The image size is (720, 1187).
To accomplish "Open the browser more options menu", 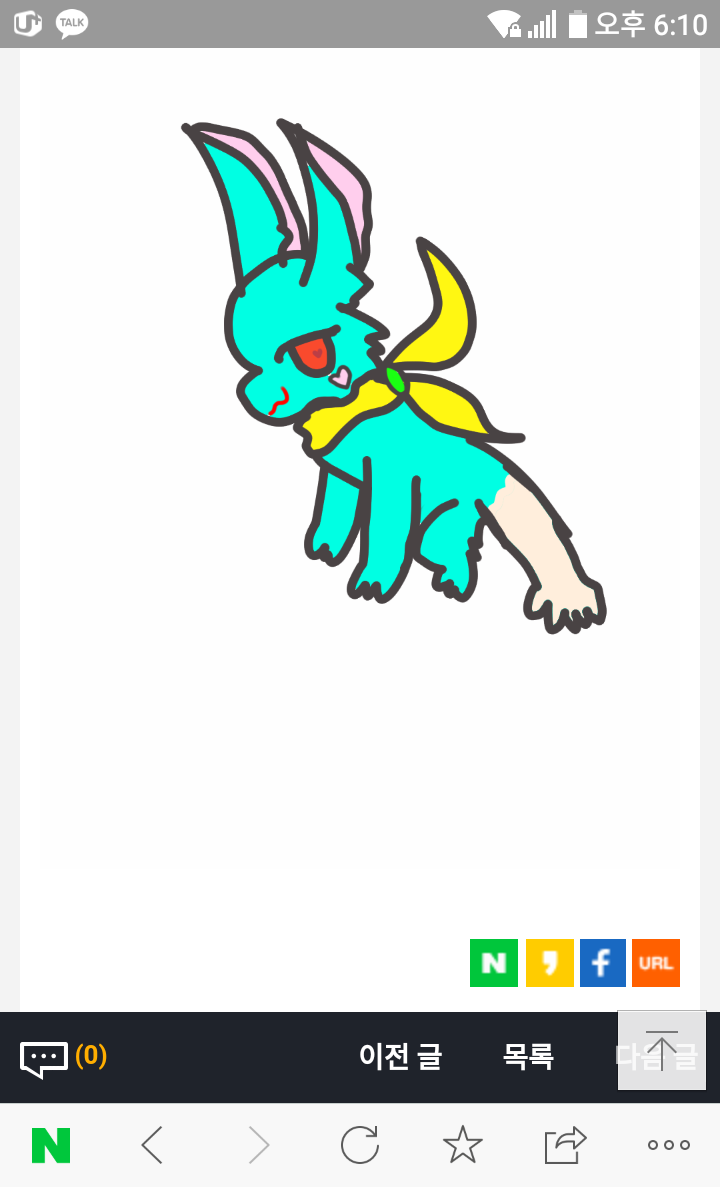I will (x=669, y=1145).
